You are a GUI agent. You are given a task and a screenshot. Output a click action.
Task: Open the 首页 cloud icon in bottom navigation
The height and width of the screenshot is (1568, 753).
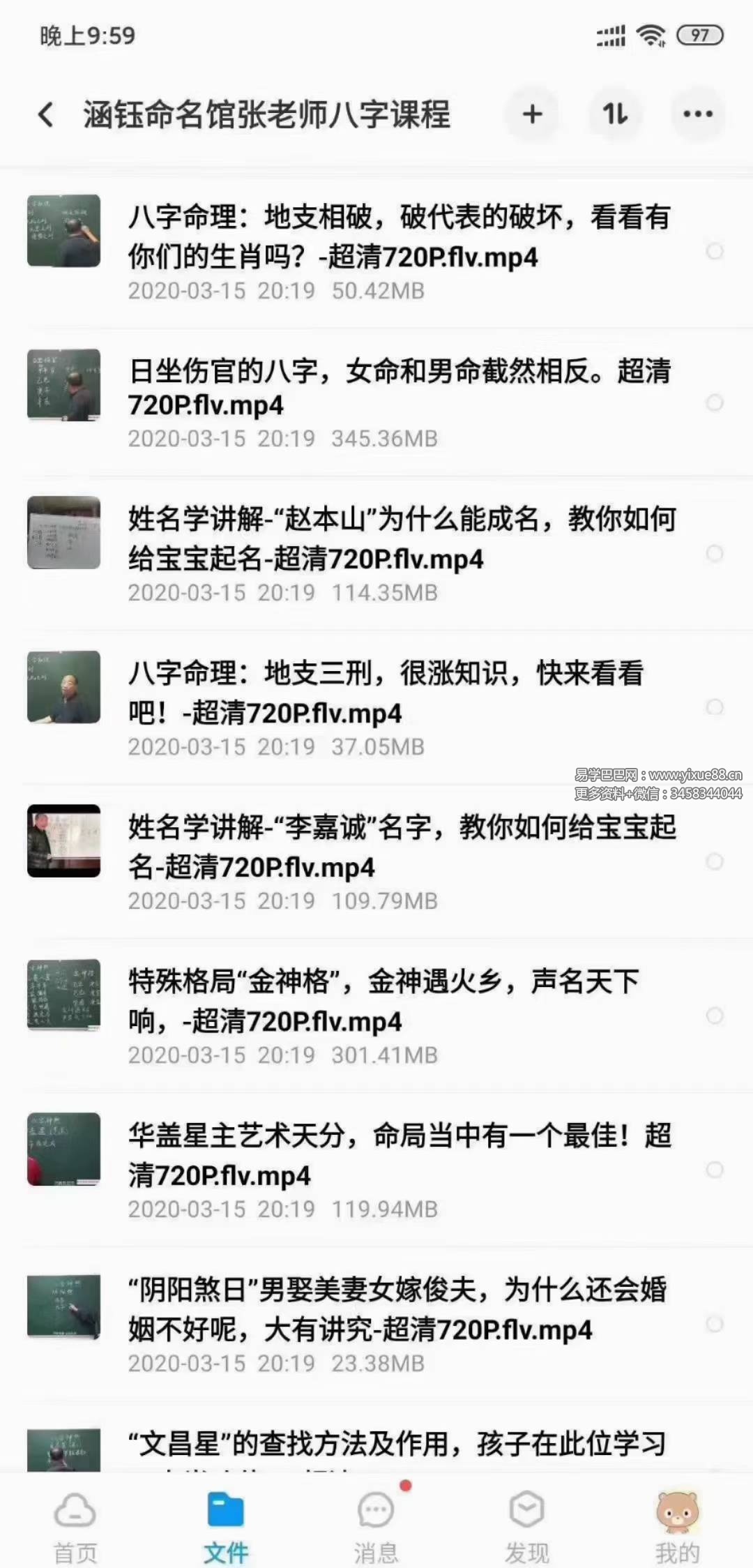tap(75, 1512)
